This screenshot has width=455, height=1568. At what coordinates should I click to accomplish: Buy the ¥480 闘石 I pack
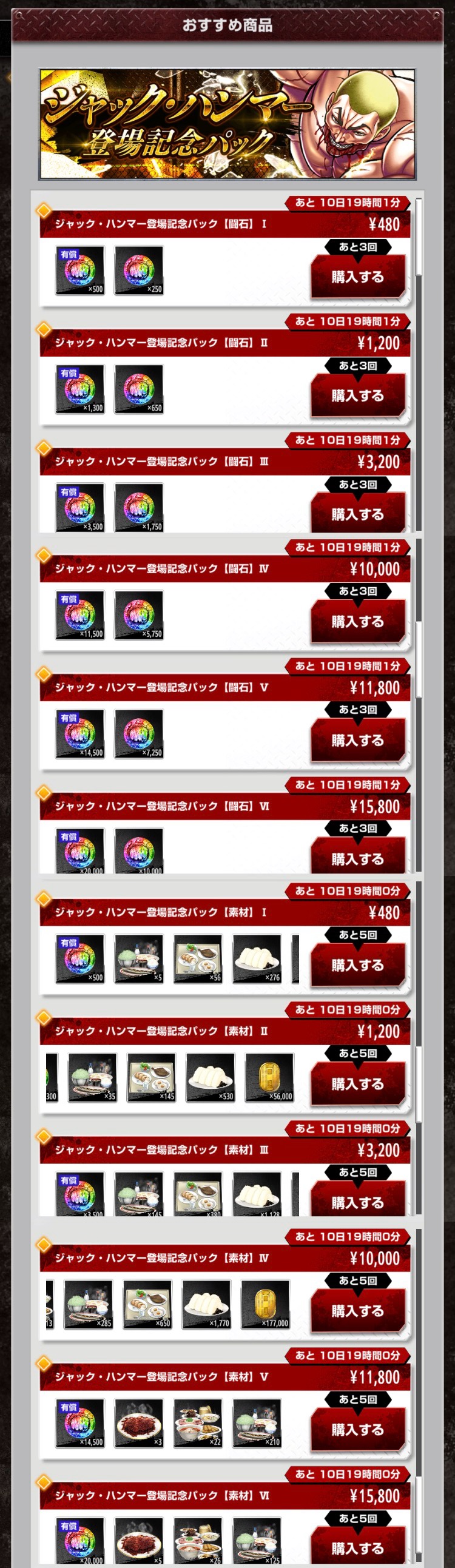click(357, 277)
